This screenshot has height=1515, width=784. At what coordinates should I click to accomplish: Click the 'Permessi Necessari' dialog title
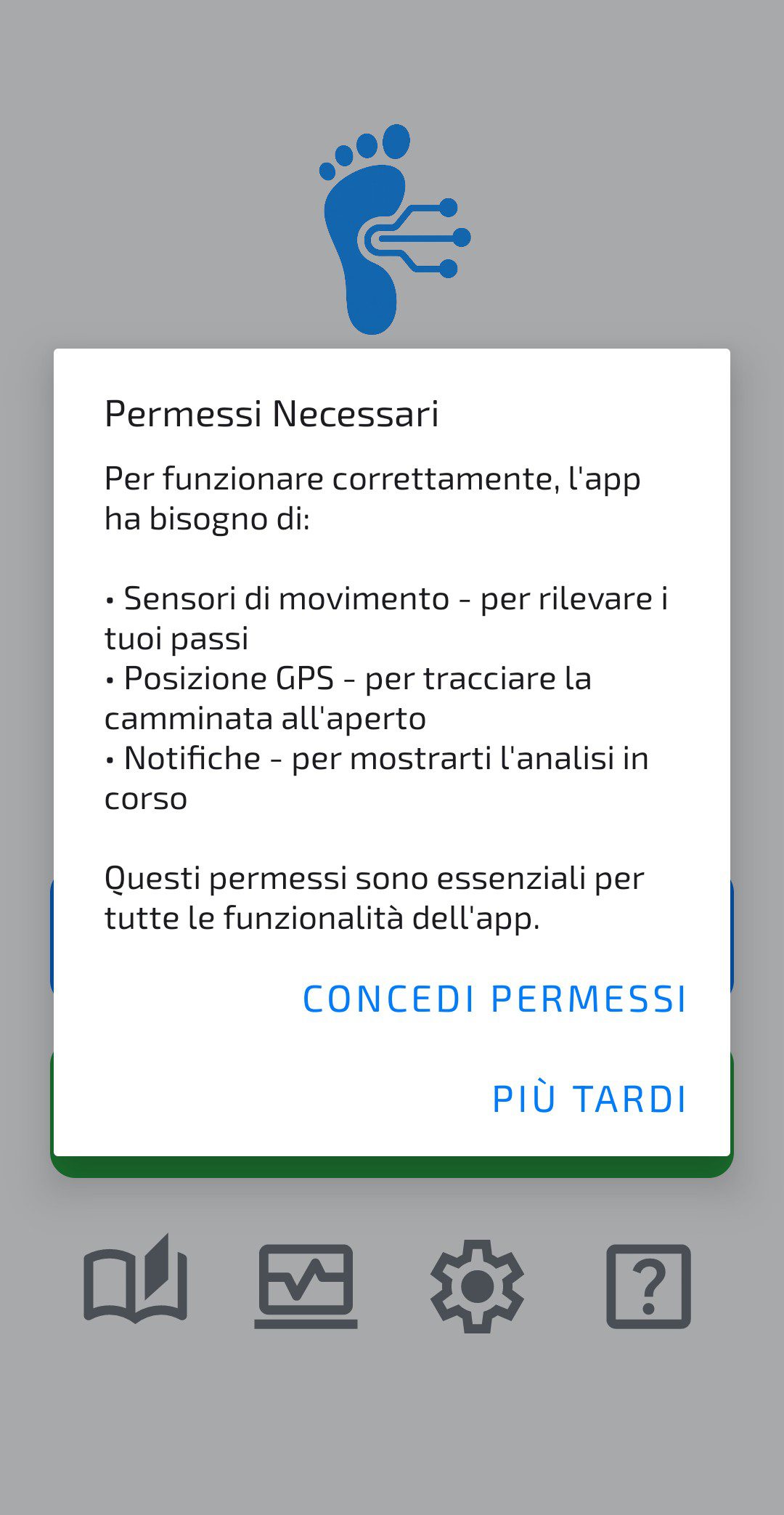point(272,414)
